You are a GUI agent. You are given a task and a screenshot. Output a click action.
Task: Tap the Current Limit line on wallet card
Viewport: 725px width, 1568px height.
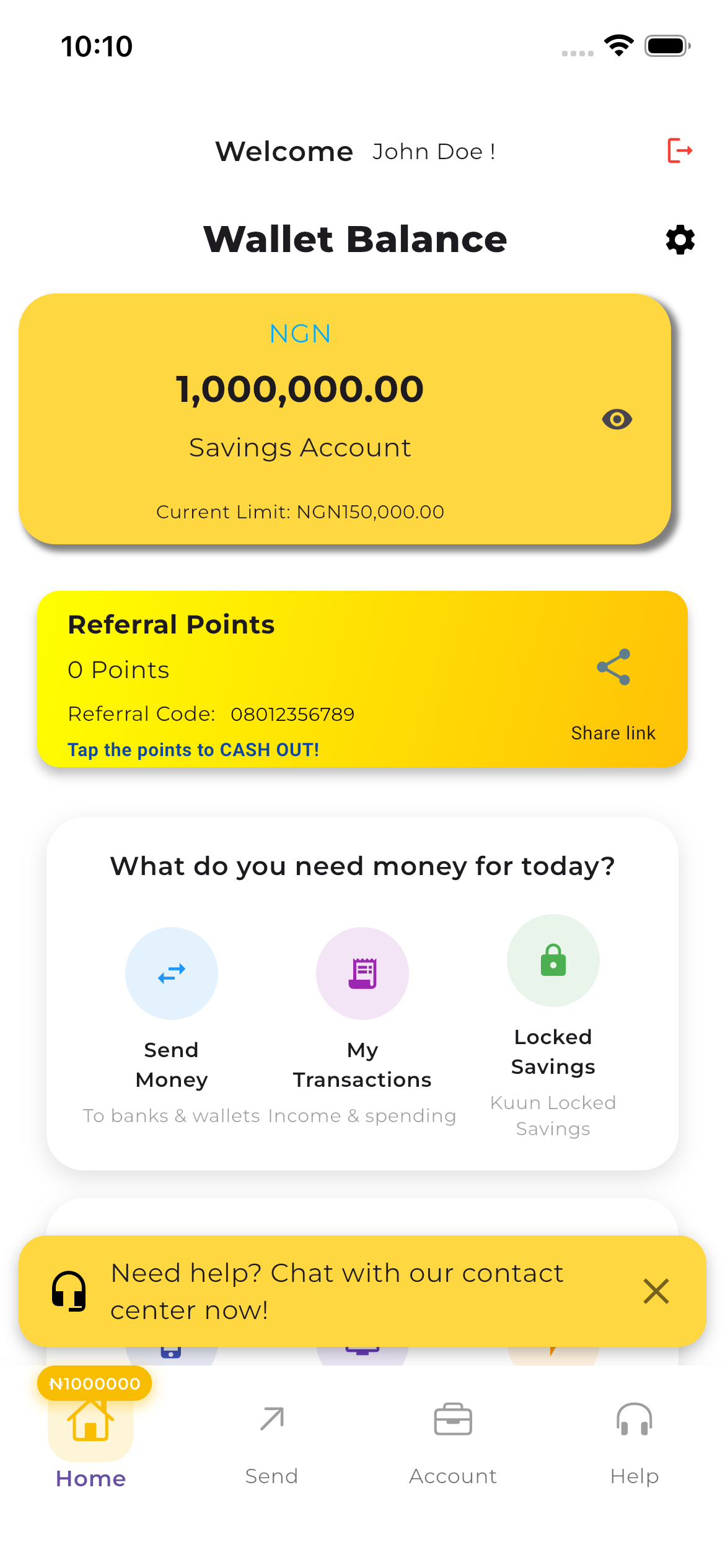pyautogui.click(x=300, y=512)
